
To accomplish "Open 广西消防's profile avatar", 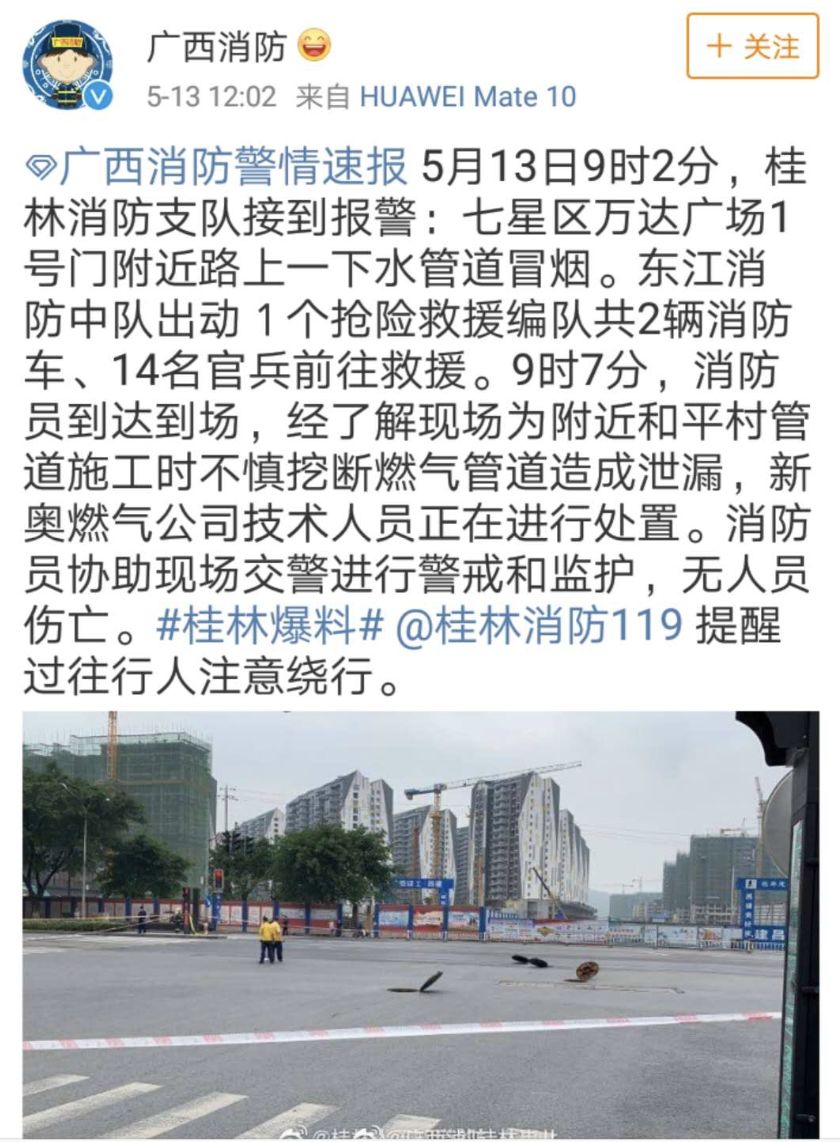I will [68, 66].
